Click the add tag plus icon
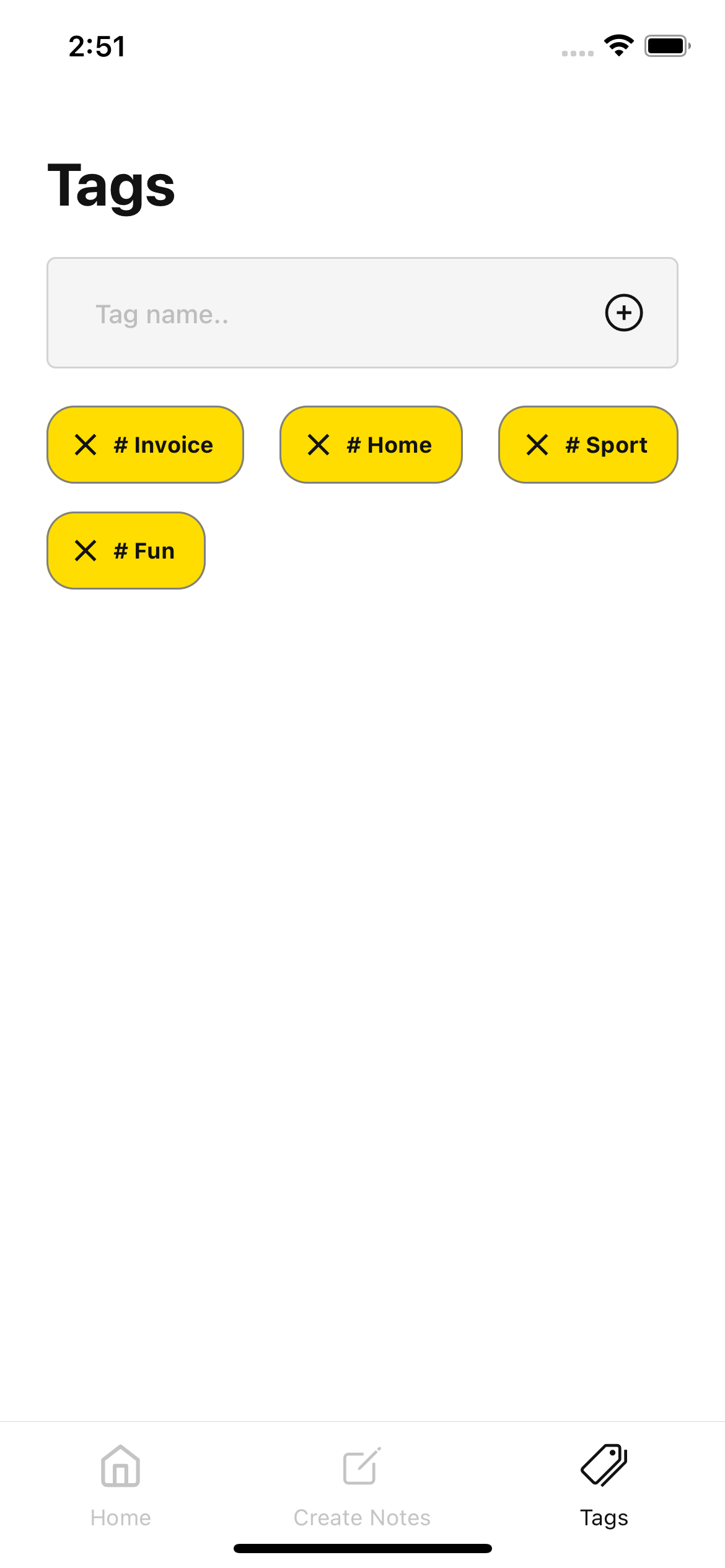 click(623, 313)
